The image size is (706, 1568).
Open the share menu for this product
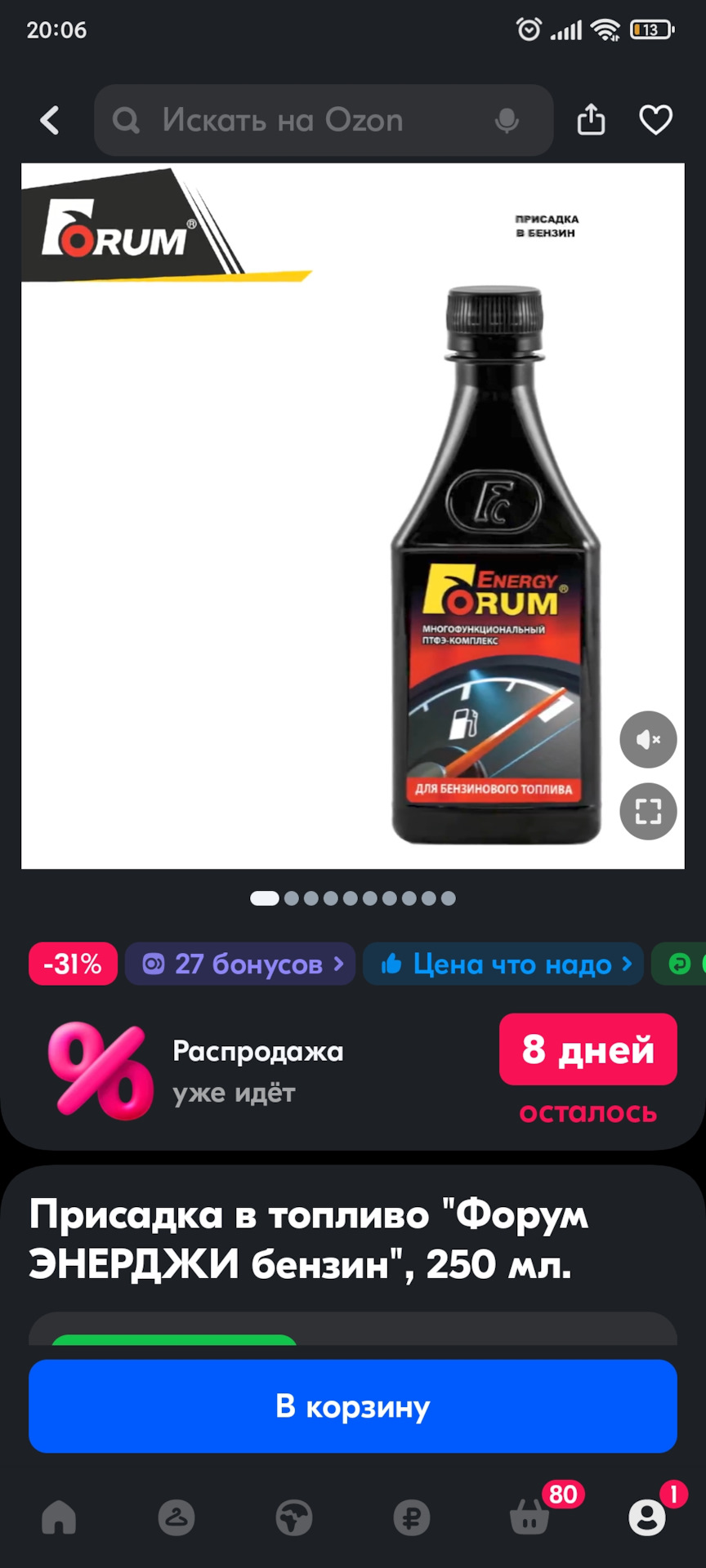pos(591,120)
